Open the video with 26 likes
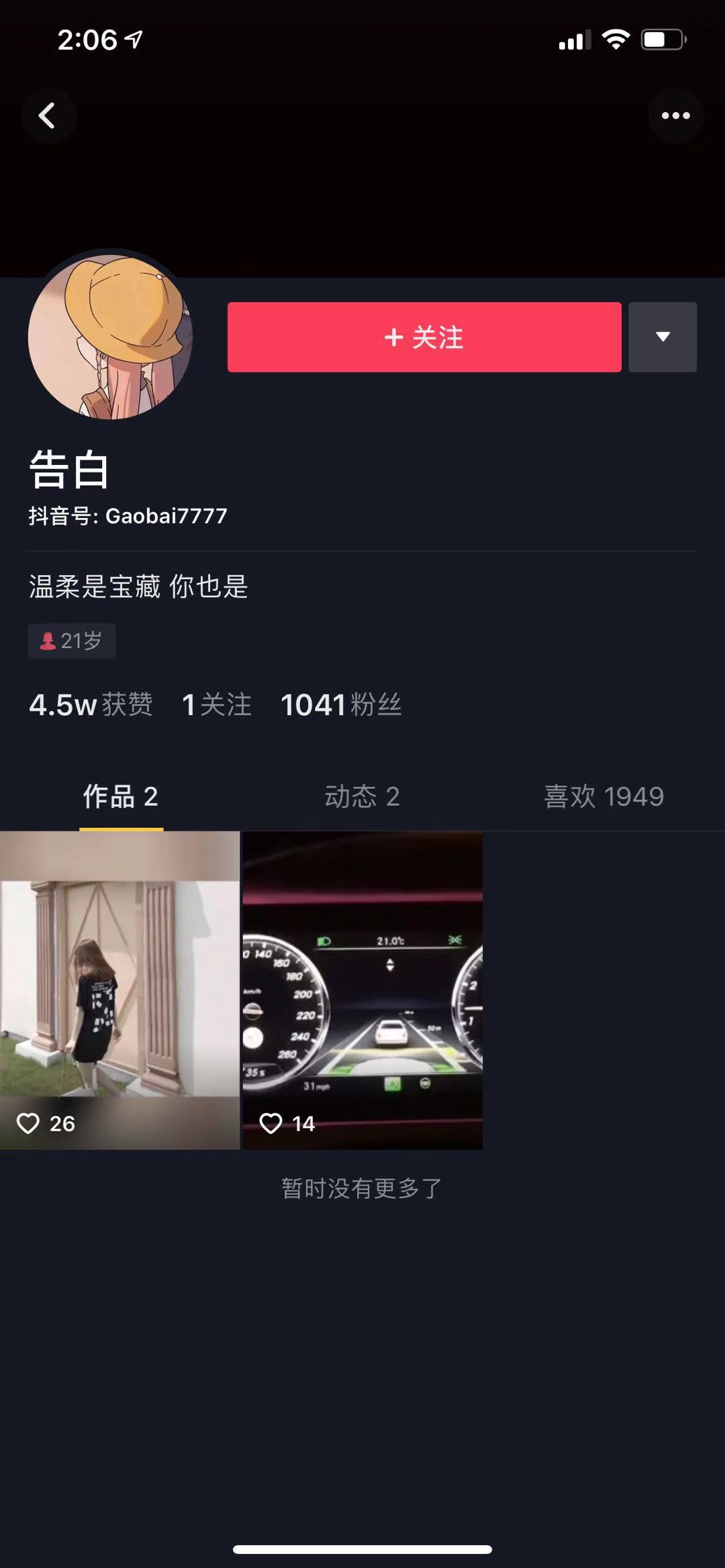Viewport: 725px width, 1568px height. point(119,990)
